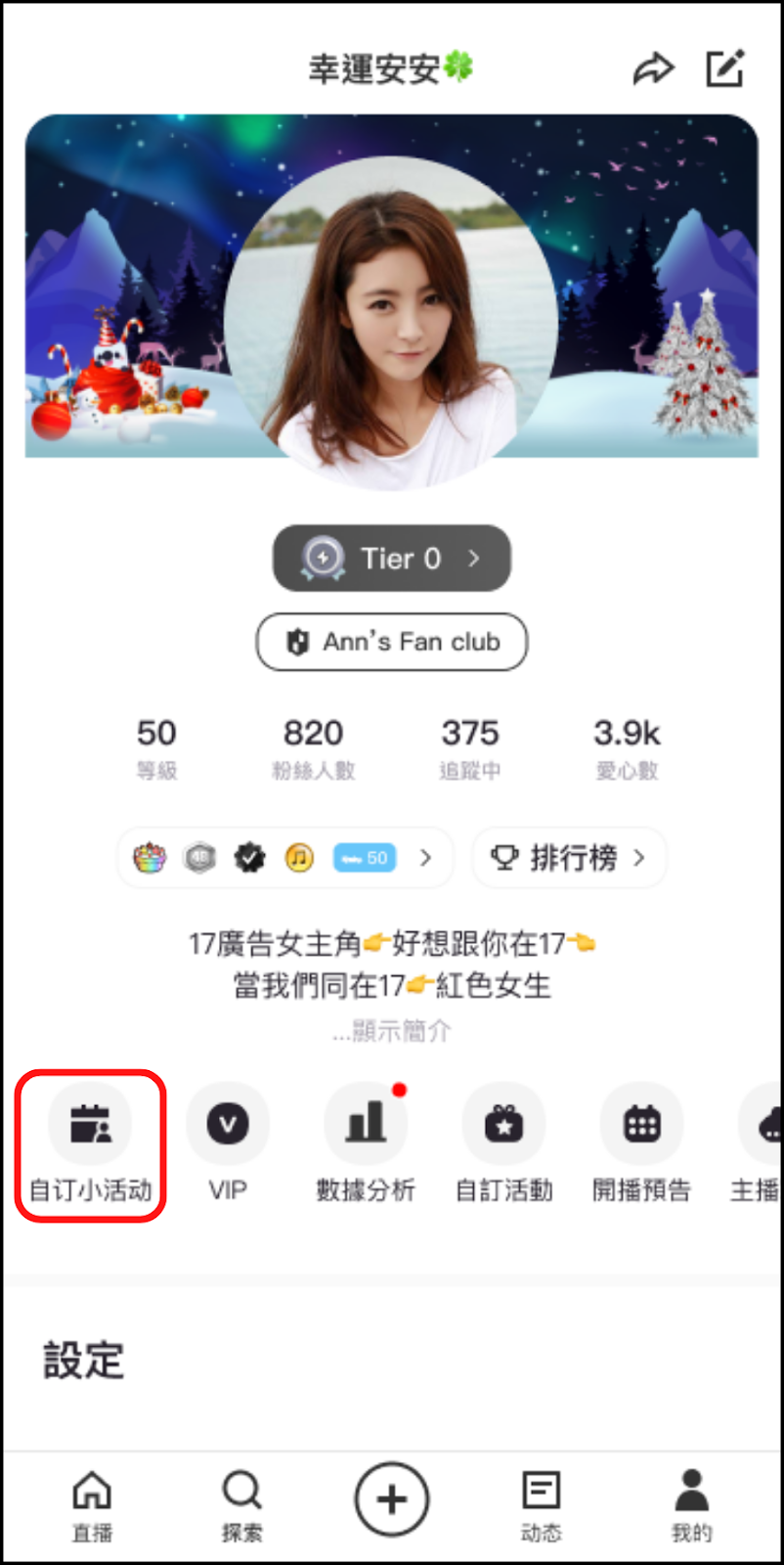Switch to the 直播 tab
This screenshot has width=784, height=1565.
click(92, 1506)
